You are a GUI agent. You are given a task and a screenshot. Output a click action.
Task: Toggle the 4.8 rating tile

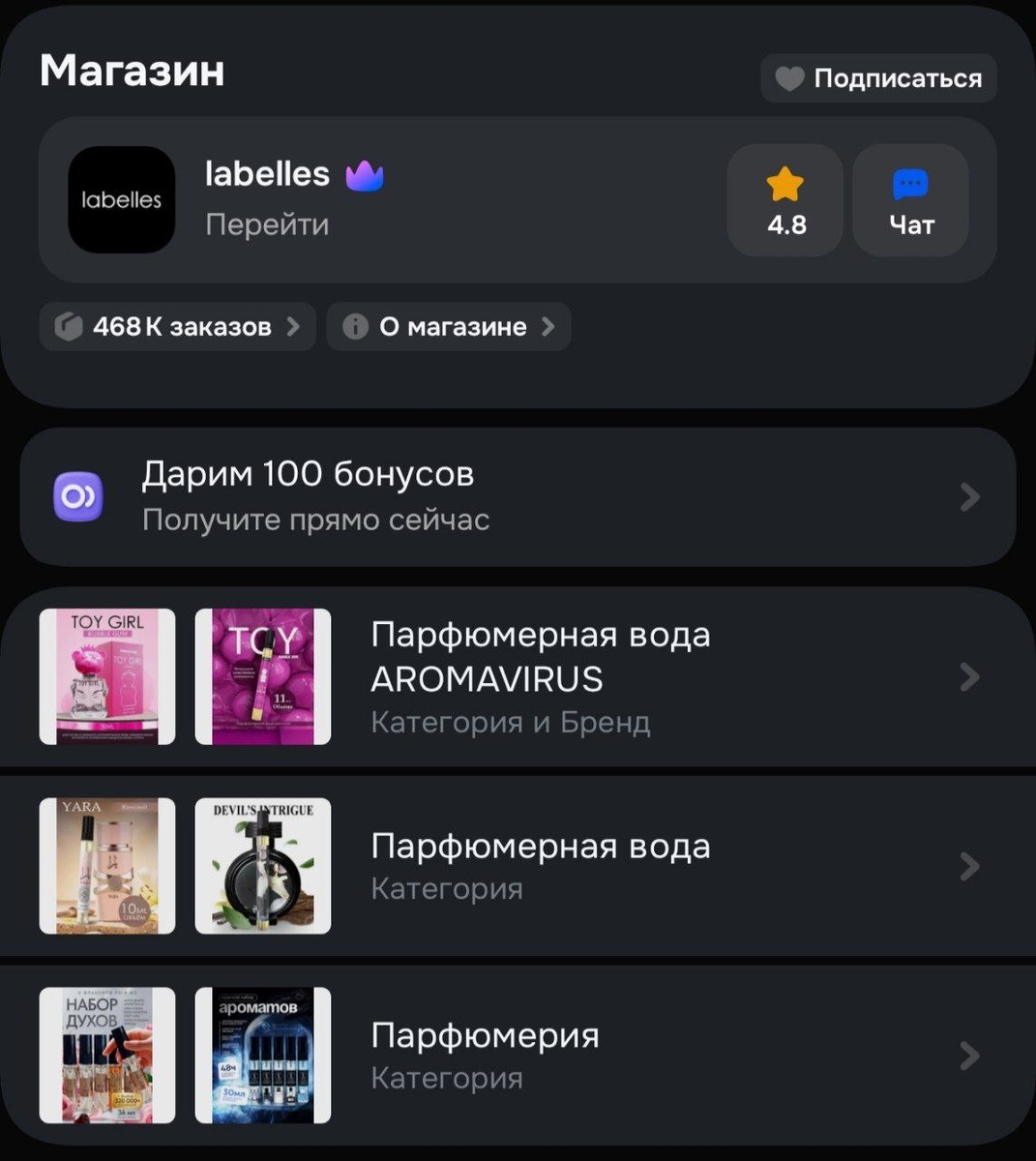point(785,199)
